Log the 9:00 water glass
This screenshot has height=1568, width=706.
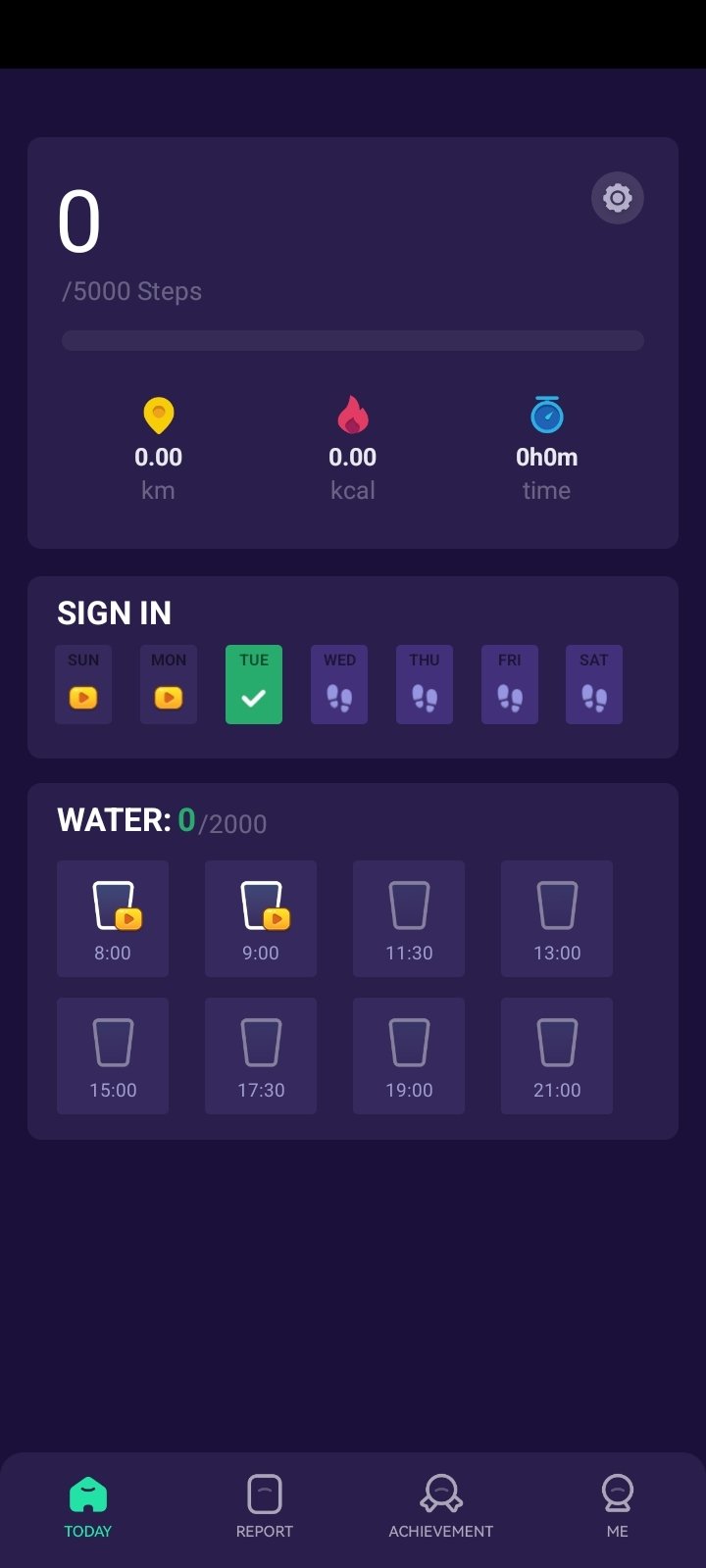point(261,918)
